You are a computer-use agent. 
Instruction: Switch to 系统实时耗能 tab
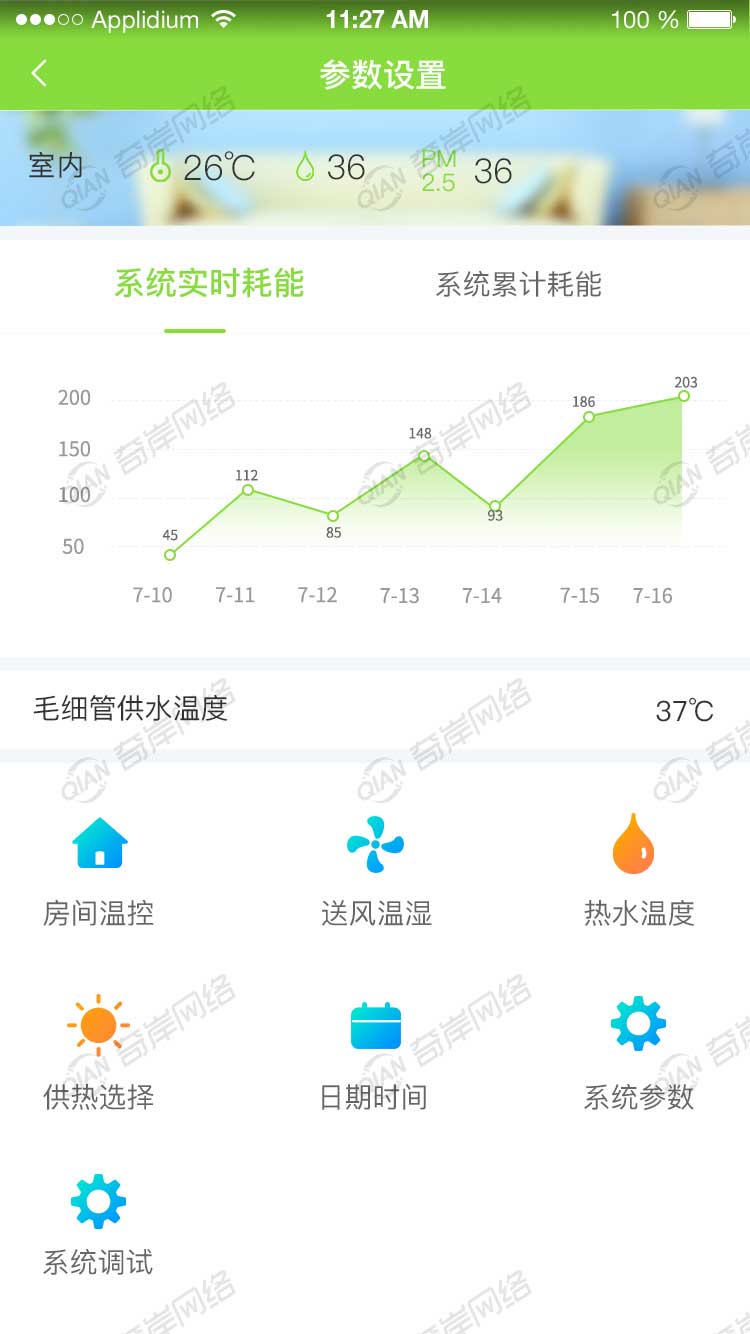coord(209,285)
